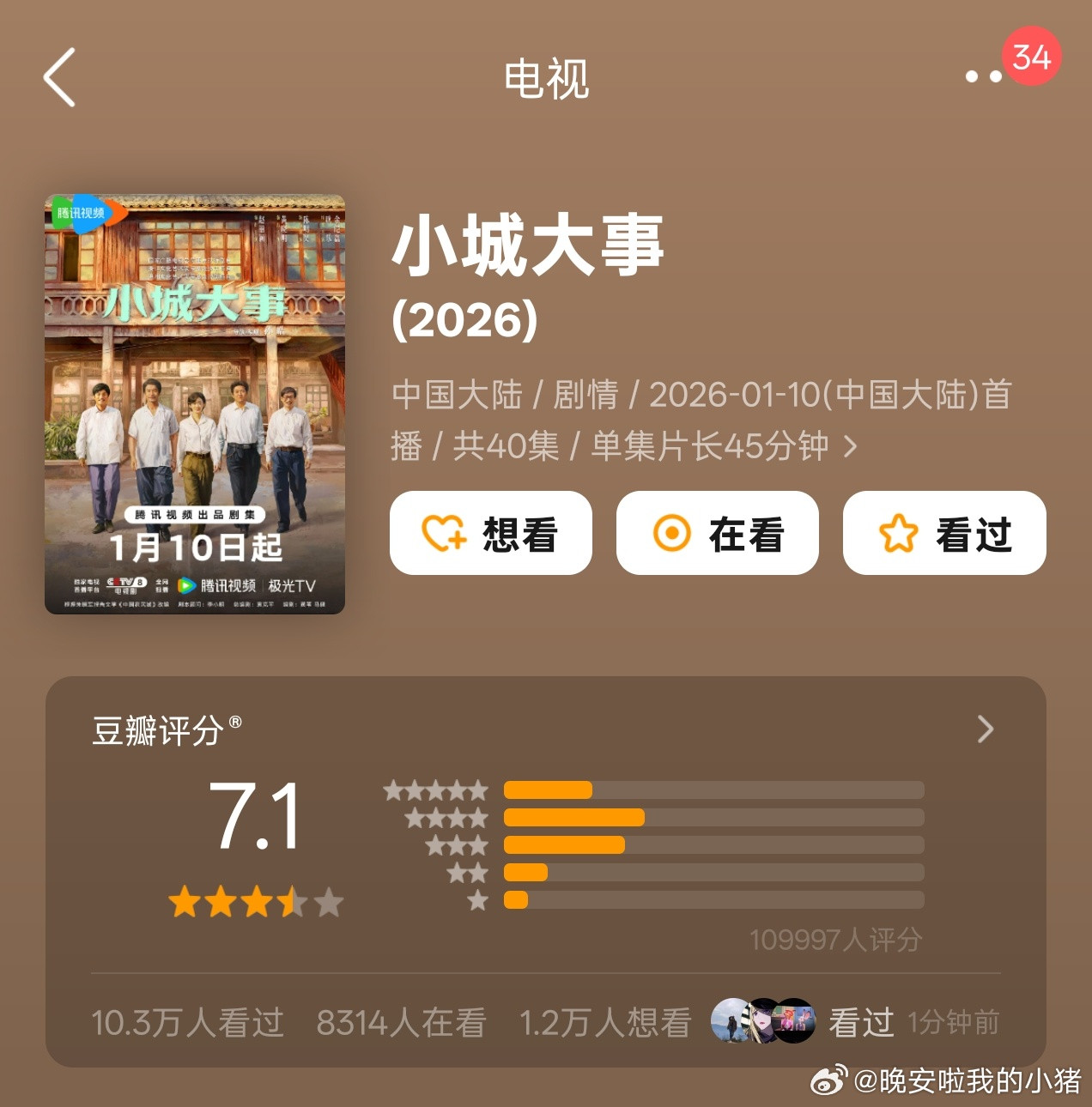Tap the back arrow to return
The image size is (1092, 1107).
(x=58, y=77)
